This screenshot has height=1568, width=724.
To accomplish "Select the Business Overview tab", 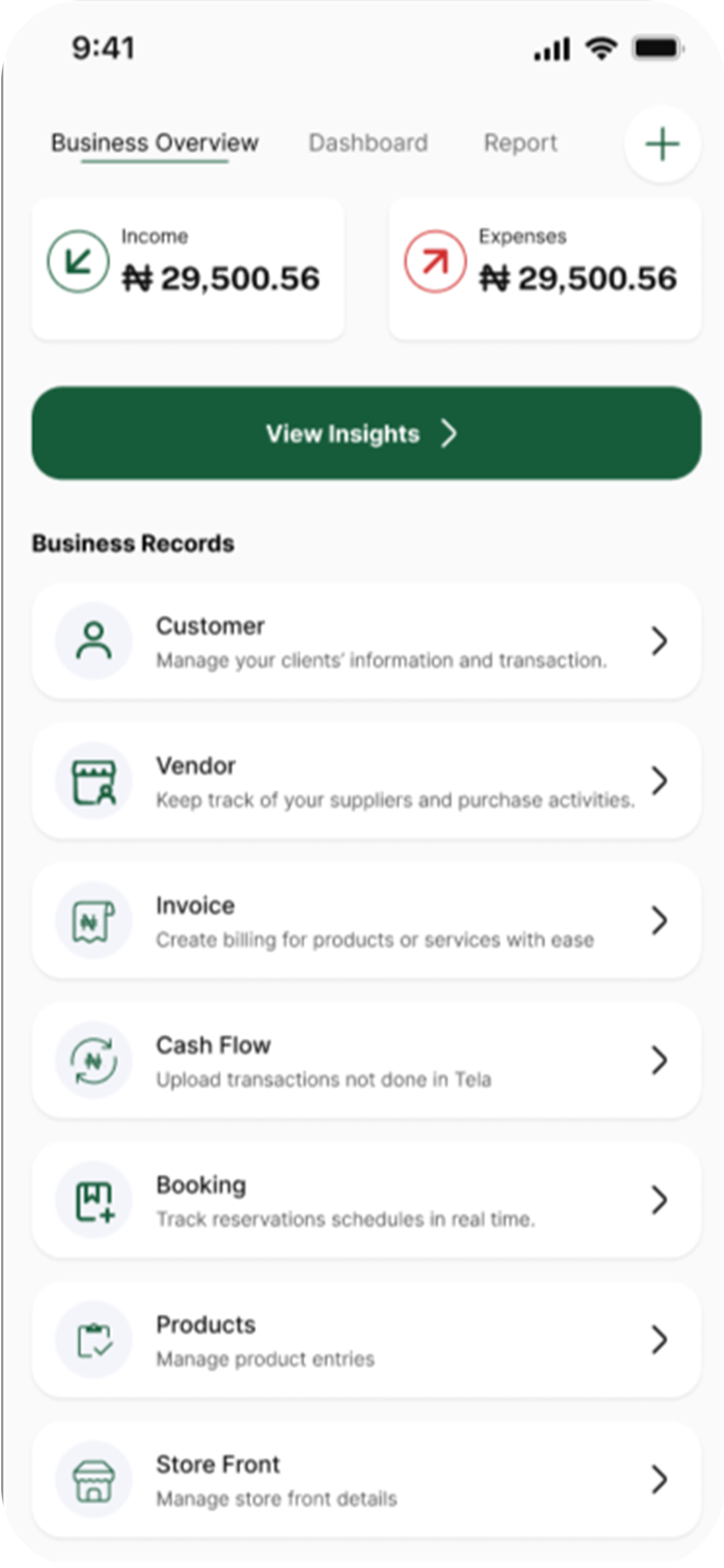I will pyautogui.click(x=155, y=143).
